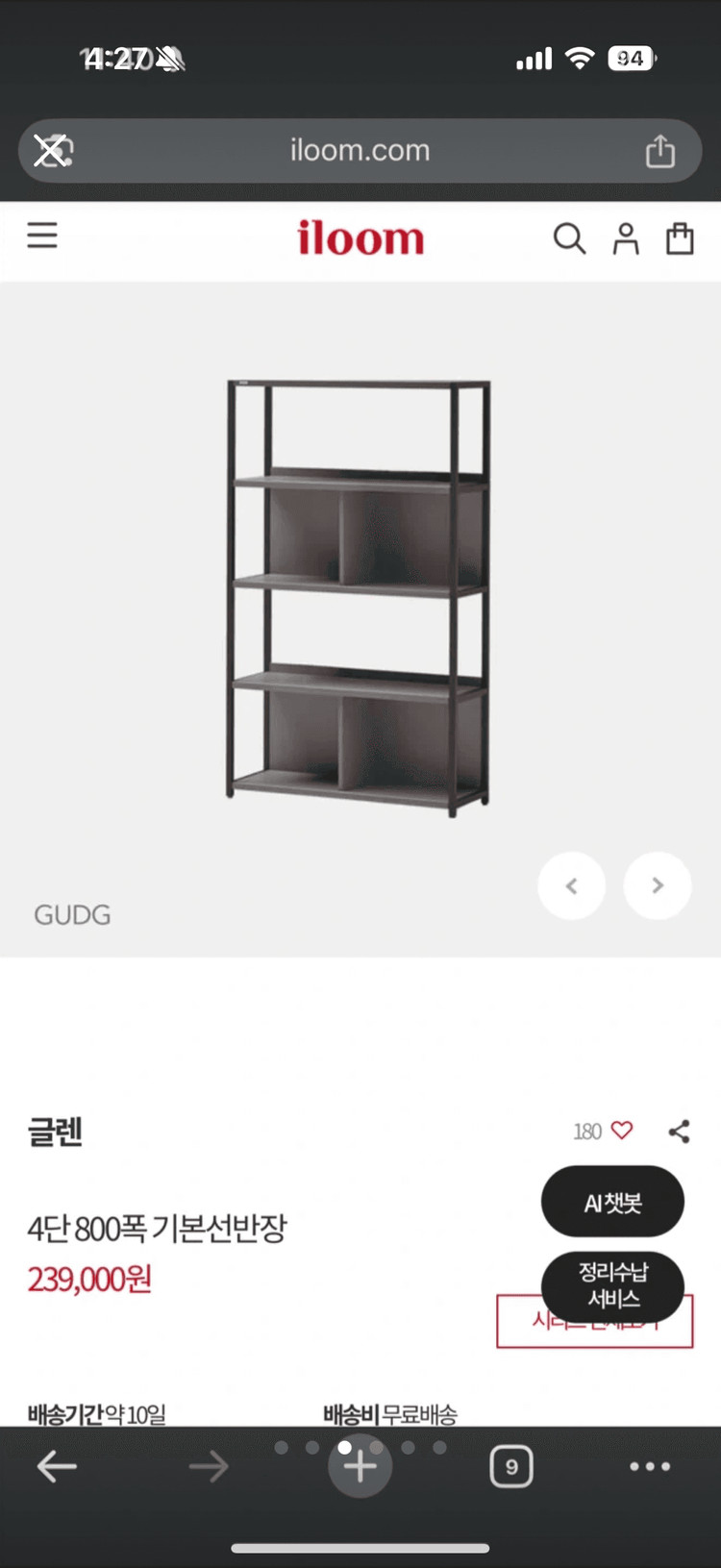
Task: Open the hamburger navigation menu
Action: 41,235
